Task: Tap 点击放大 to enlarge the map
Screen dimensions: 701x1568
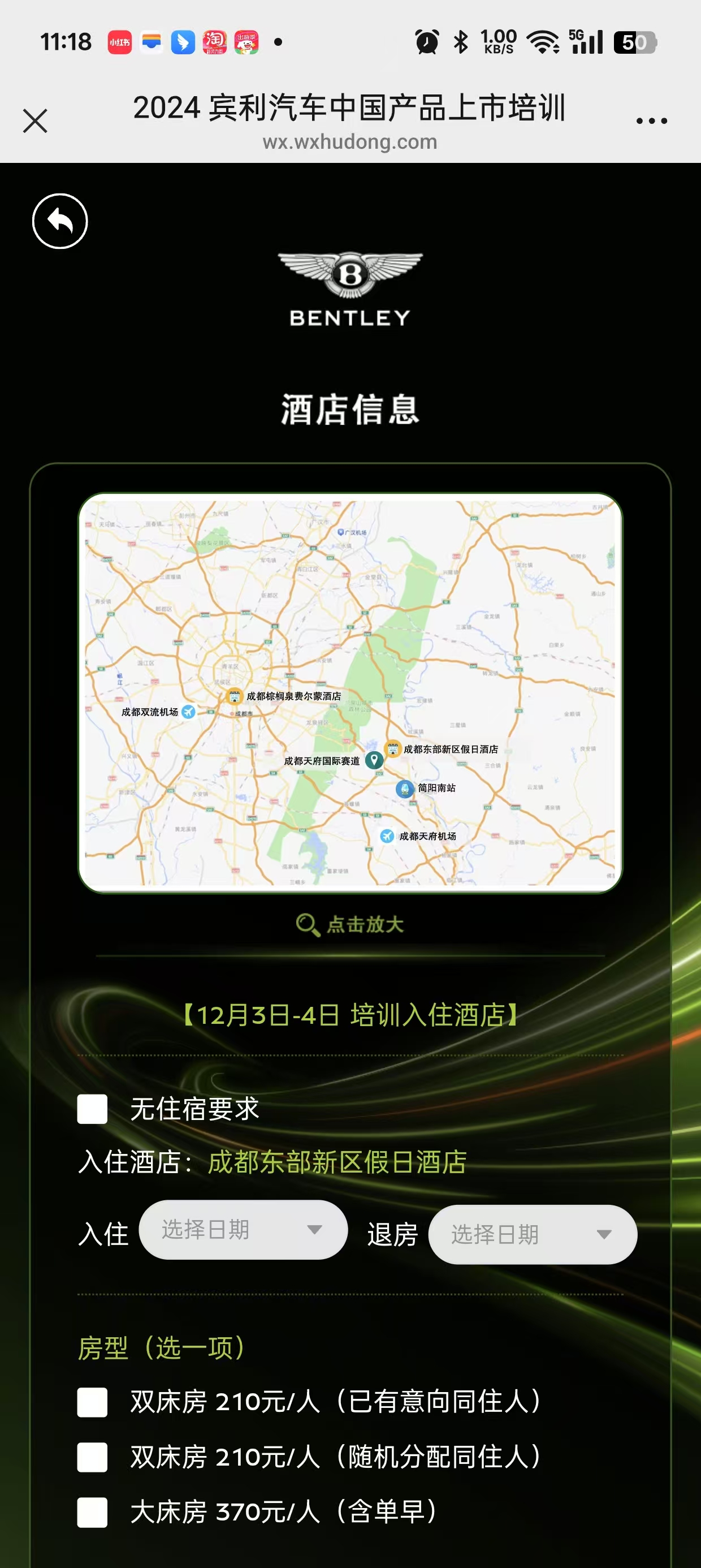Action: tap(350, 924)
